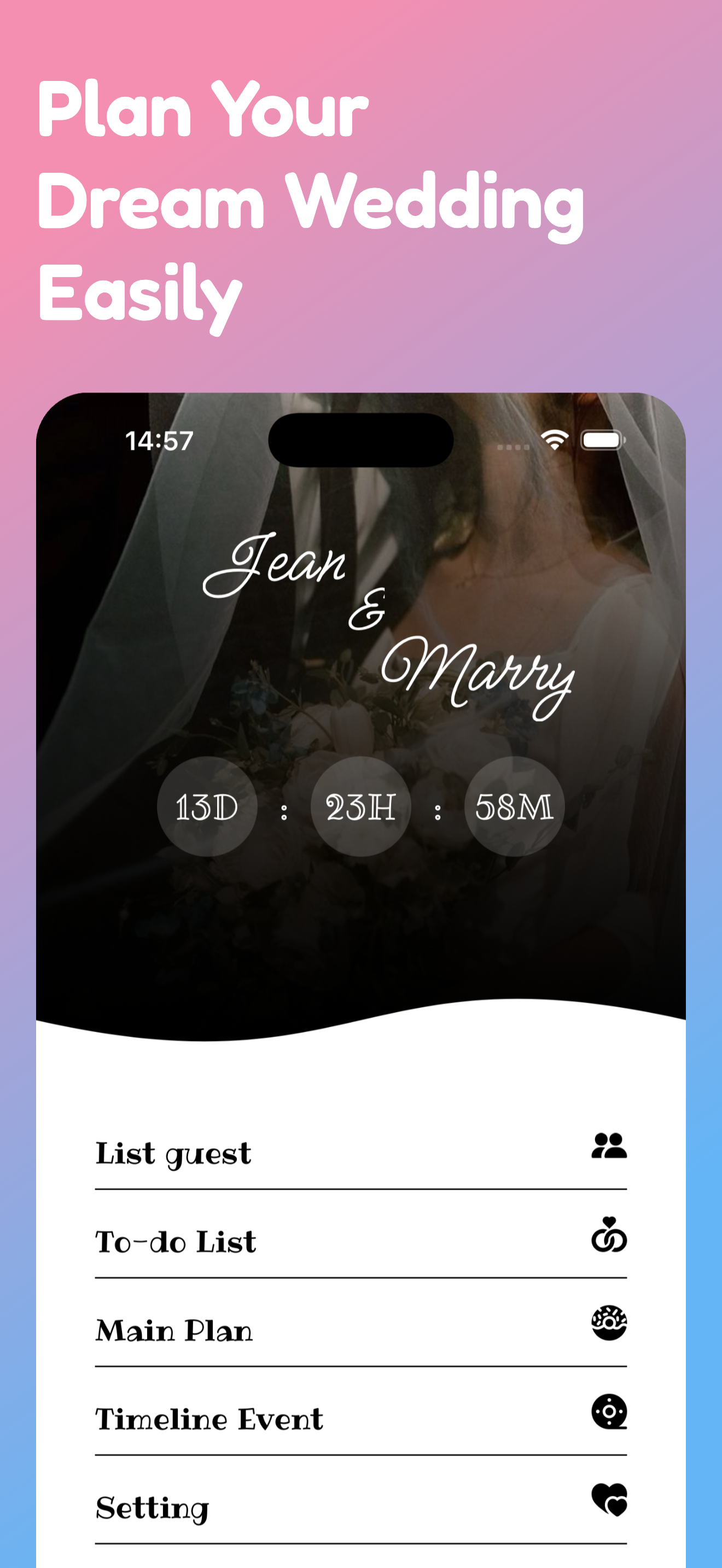The height and width of the screenshot is (1568, 722).
Task: Open the Setting row
Action: click(153, 1510)
